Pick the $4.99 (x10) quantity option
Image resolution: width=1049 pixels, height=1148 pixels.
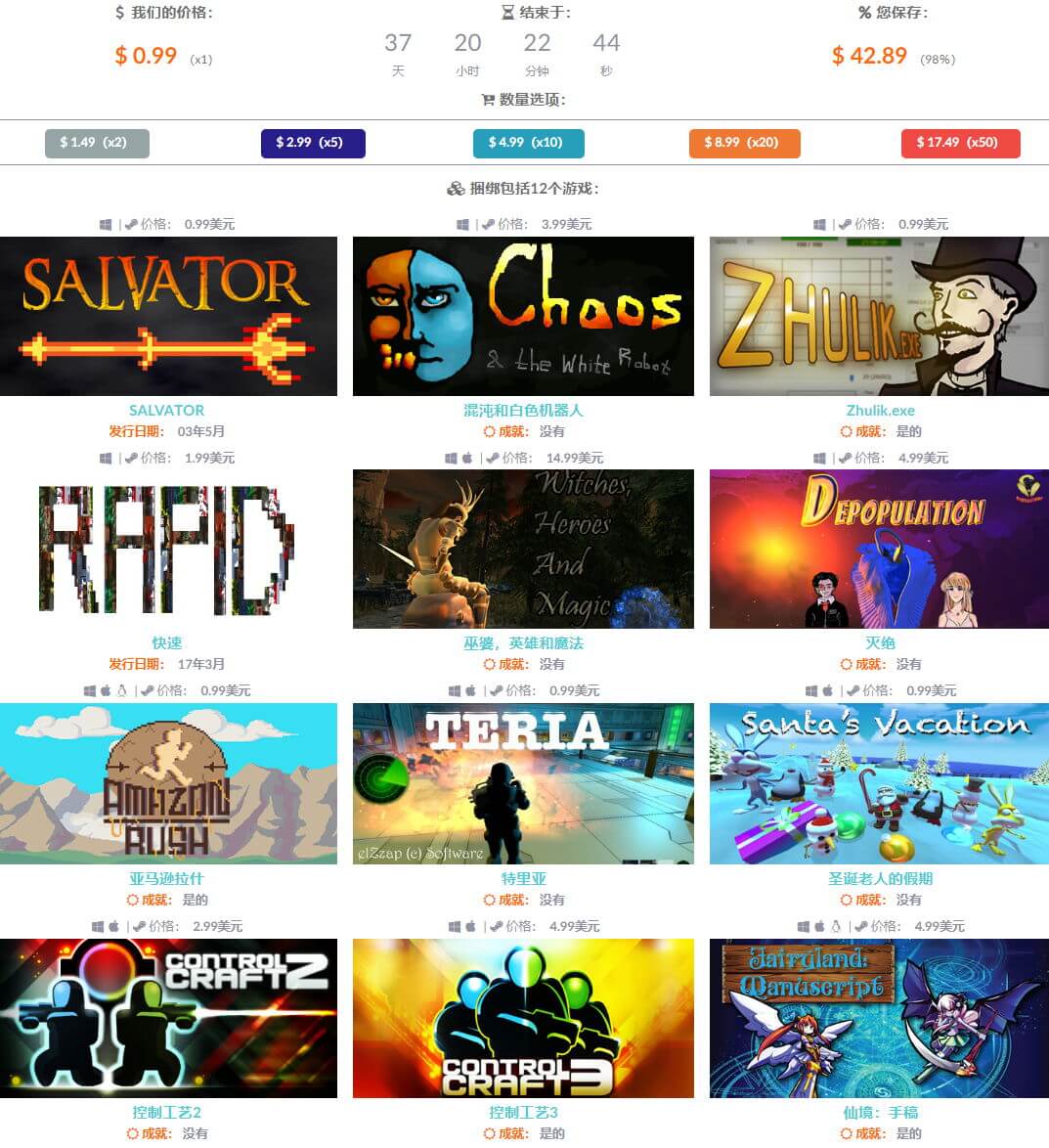[528, 143]
